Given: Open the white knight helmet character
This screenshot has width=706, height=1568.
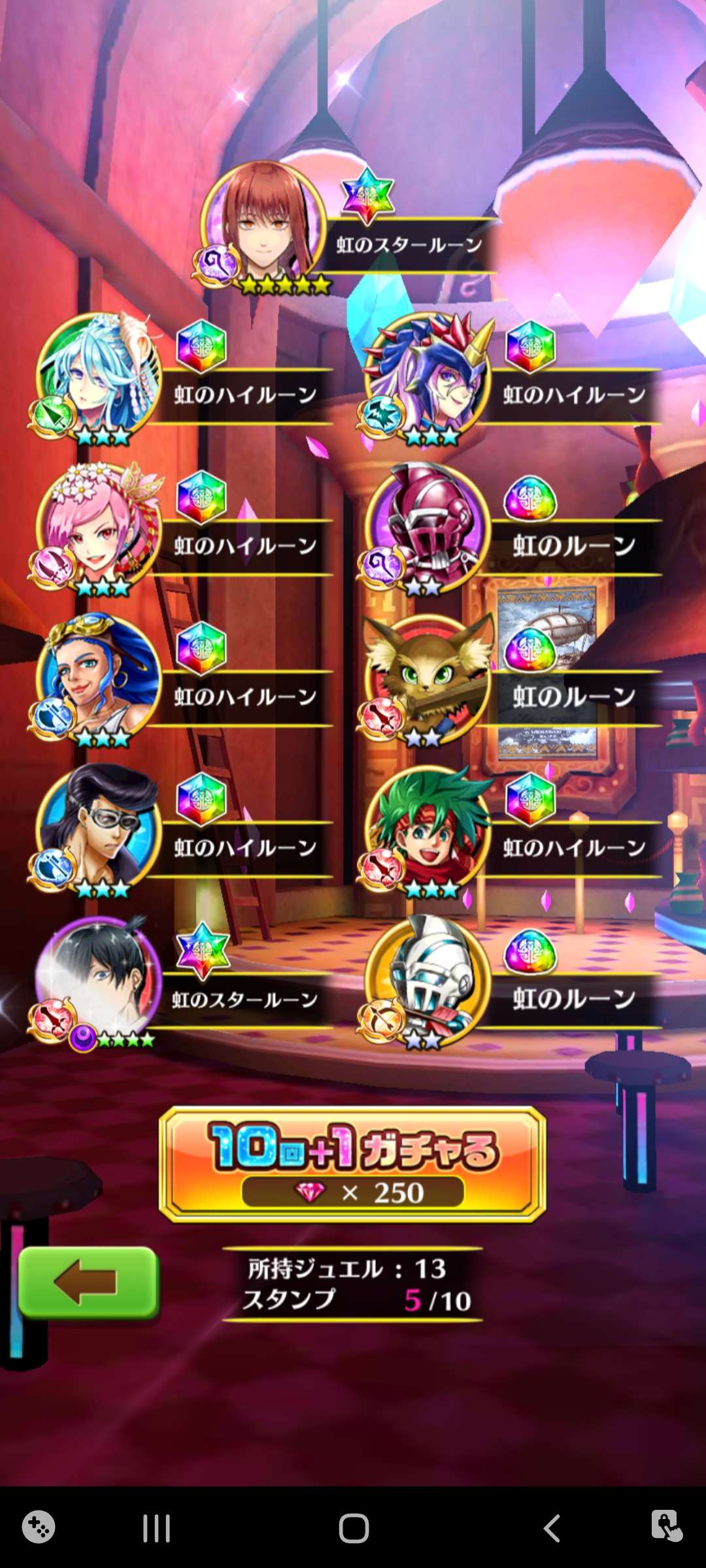Looking at the screenshot, I should [428, 979].
